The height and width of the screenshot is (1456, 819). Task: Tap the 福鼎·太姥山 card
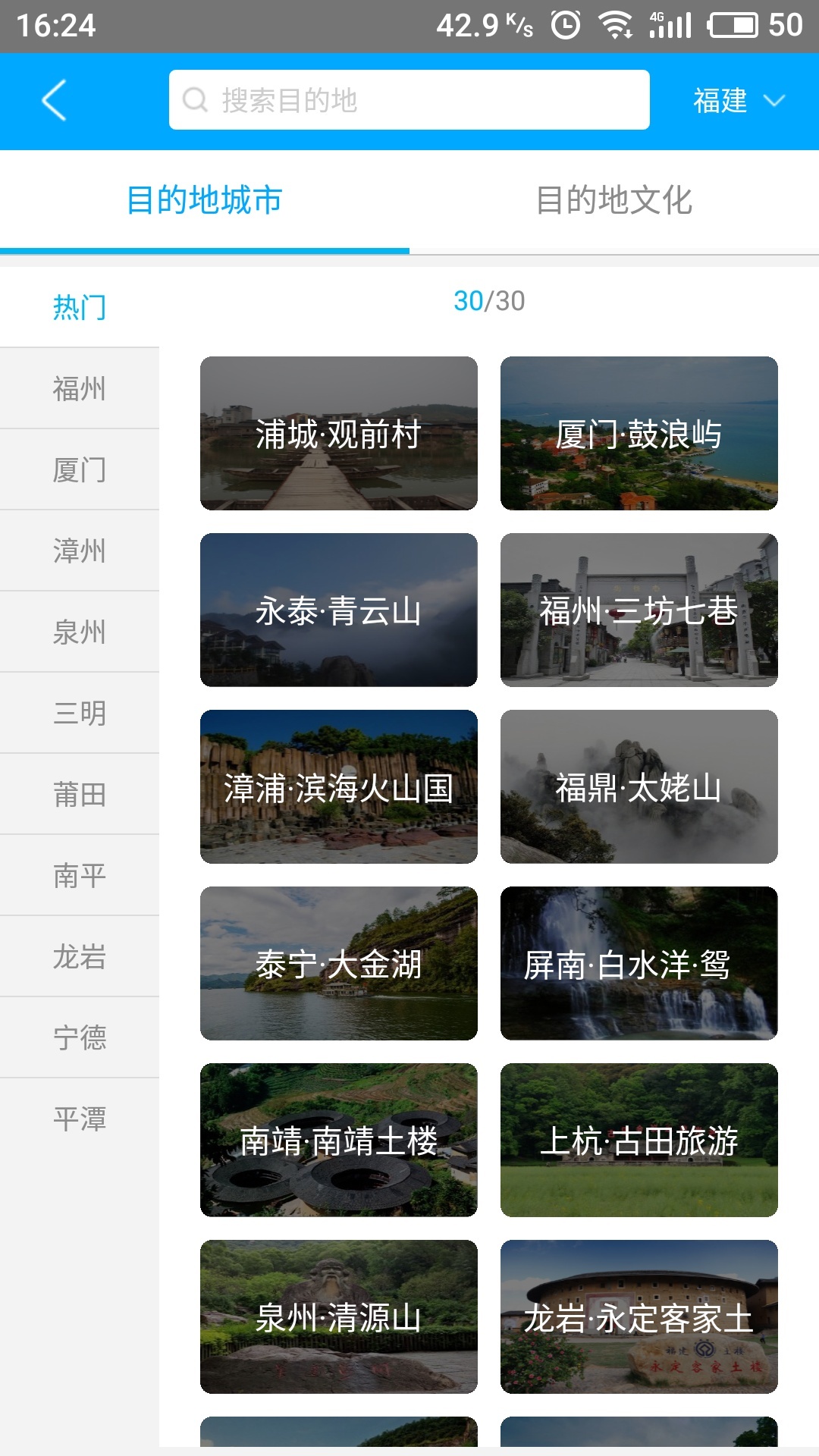pyautogui.click(x=639, y=786)
